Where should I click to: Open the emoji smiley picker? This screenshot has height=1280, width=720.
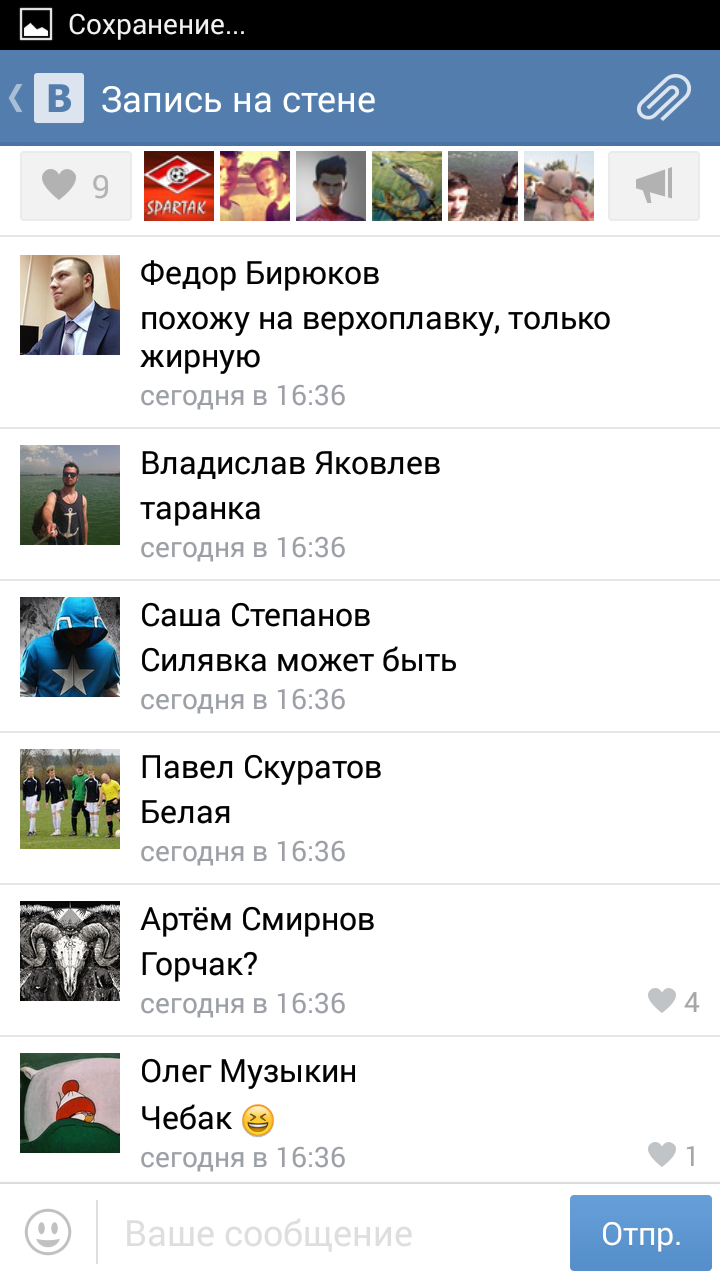pos(48,1233)
